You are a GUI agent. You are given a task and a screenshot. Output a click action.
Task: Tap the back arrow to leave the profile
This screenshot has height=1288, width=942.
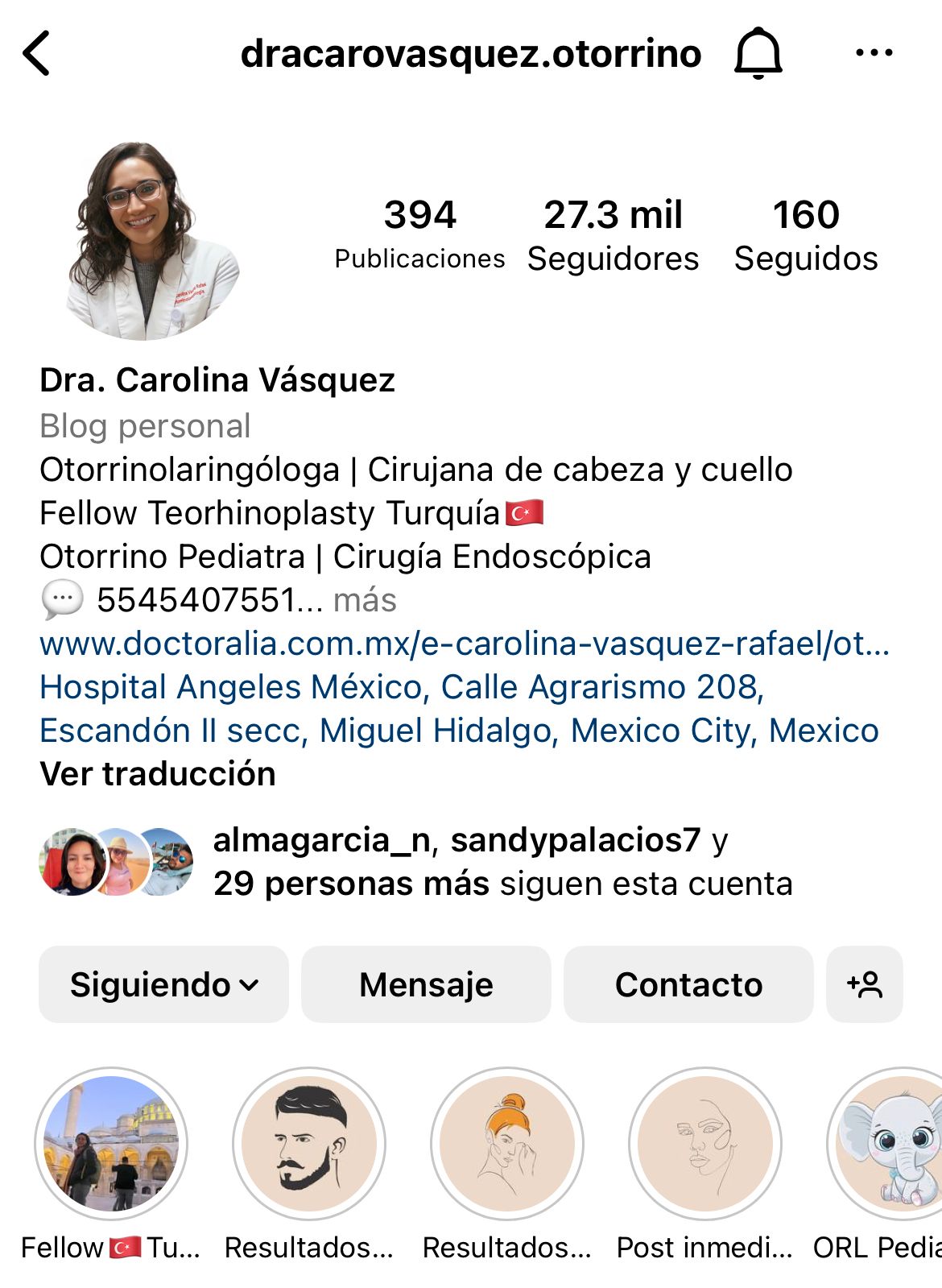(36, 52)
